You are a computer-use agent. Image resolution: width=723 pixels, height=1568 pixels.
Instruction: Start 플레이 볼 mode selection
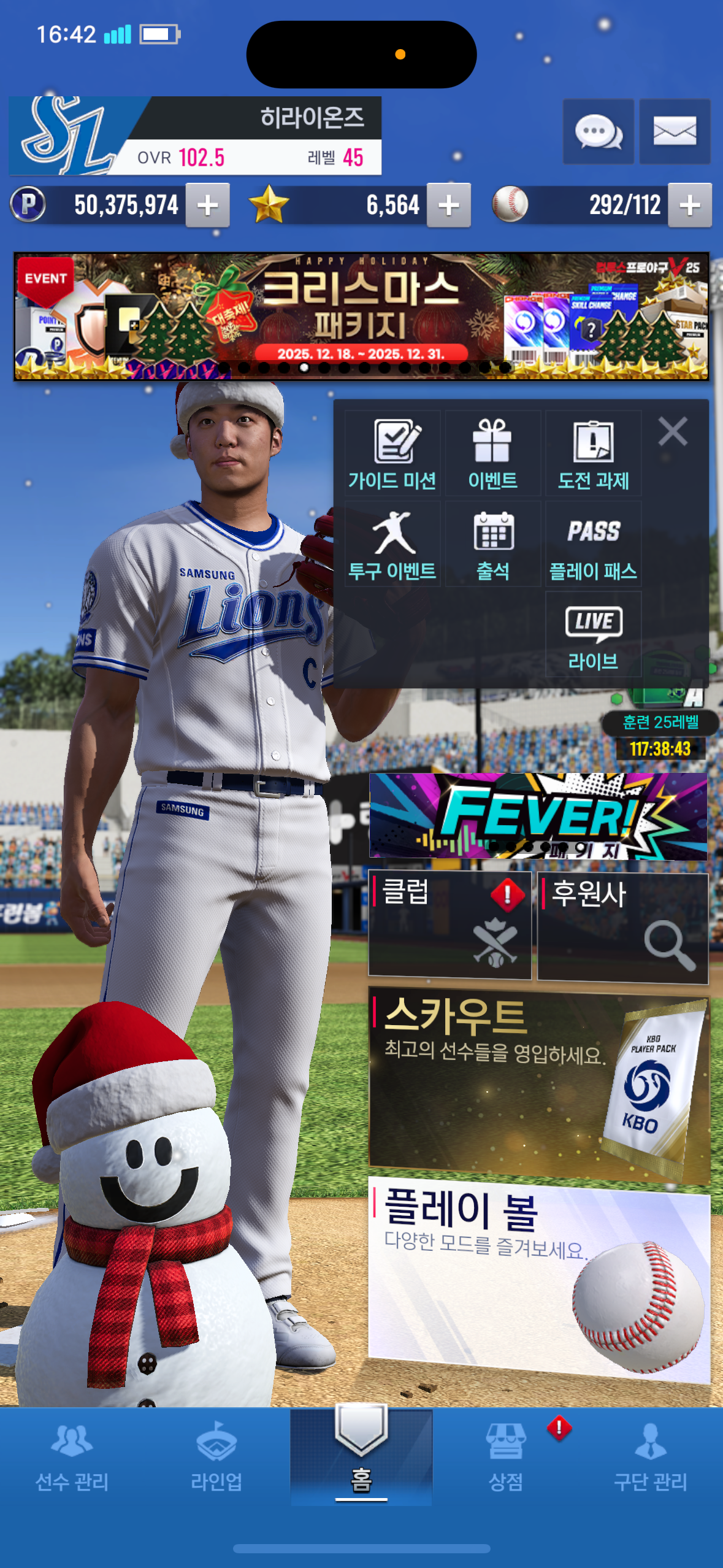(538, 1279)
